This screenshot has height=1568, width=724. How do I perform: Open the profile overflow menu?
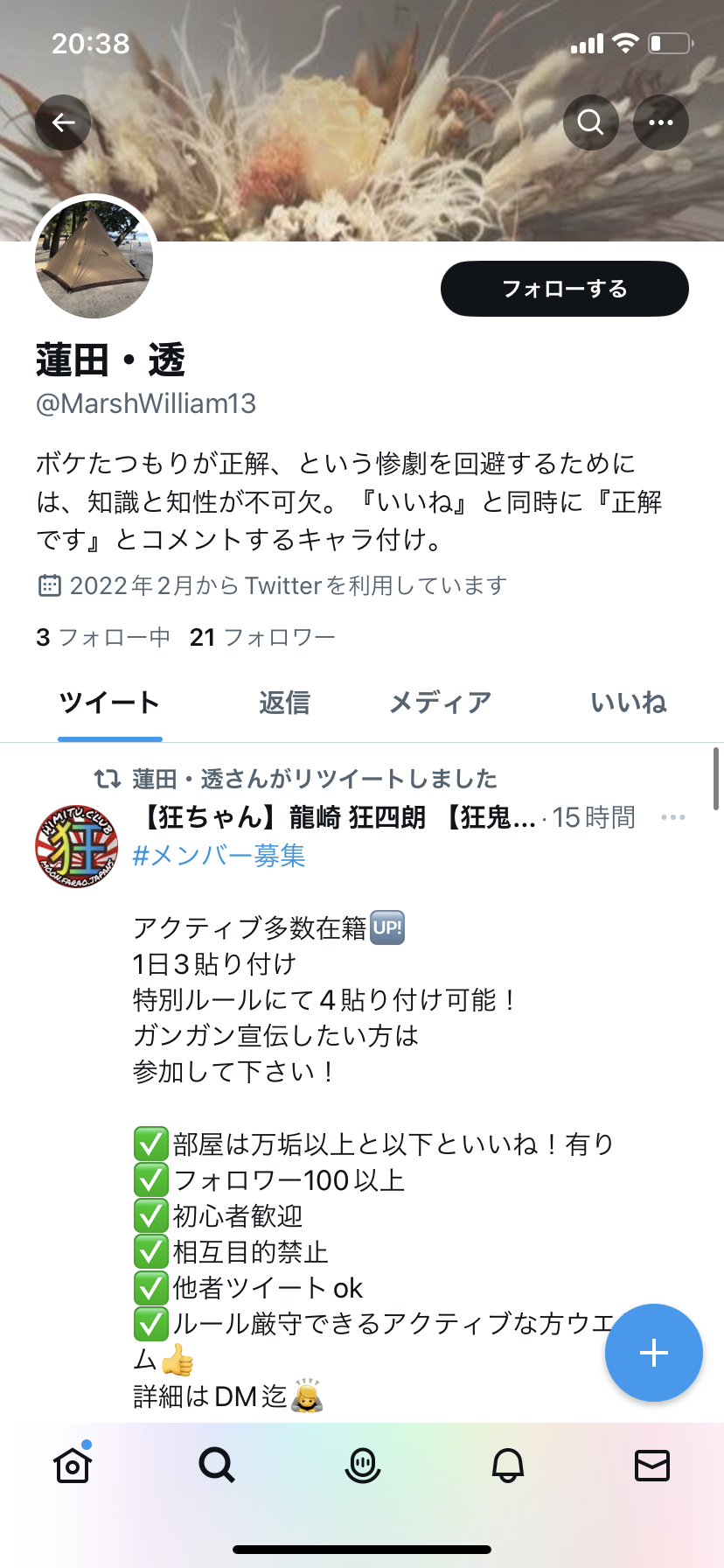pos(661,122)
